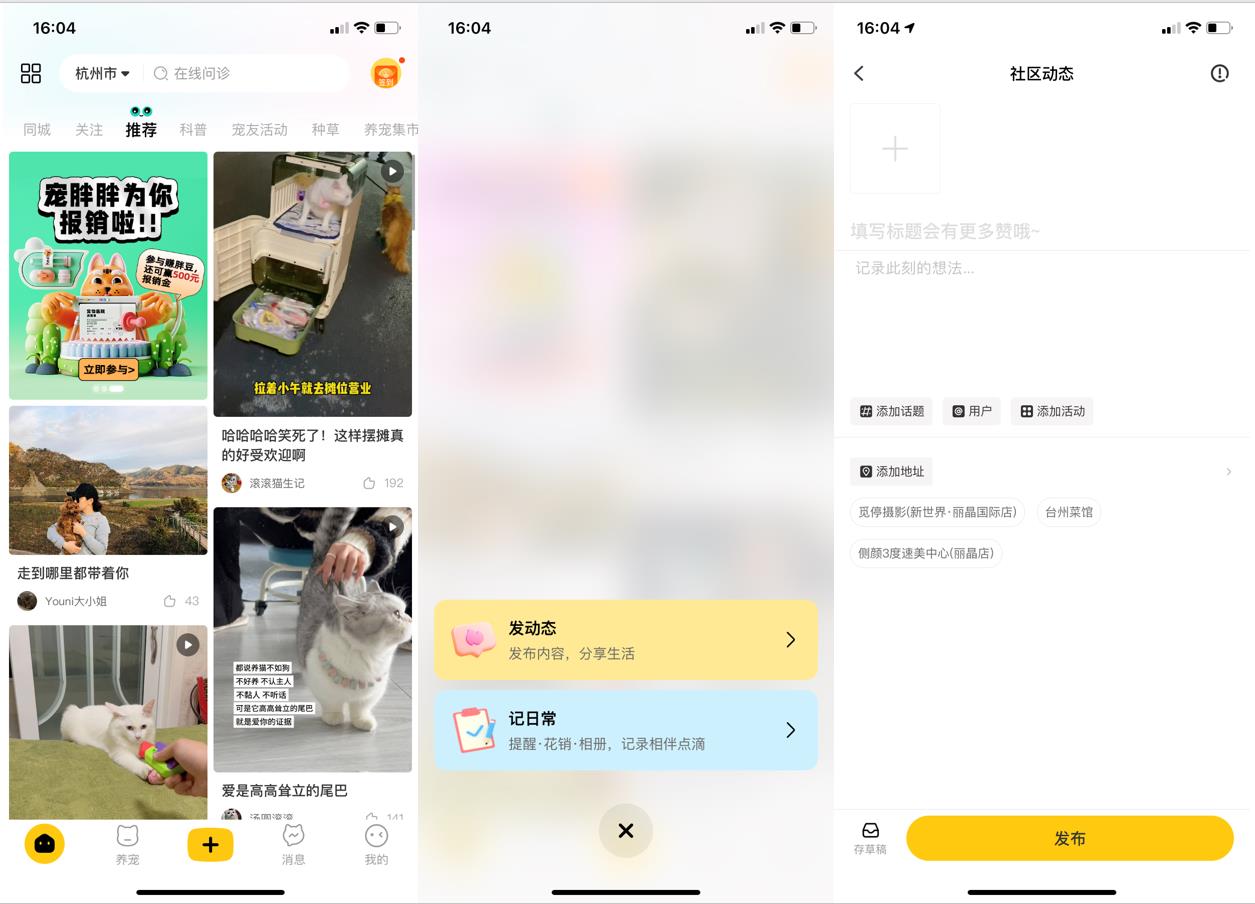Switch to the 宠友活动 tab
Image resolution: width=1255 pixels, height=904 pixels.
pos(259,130)
